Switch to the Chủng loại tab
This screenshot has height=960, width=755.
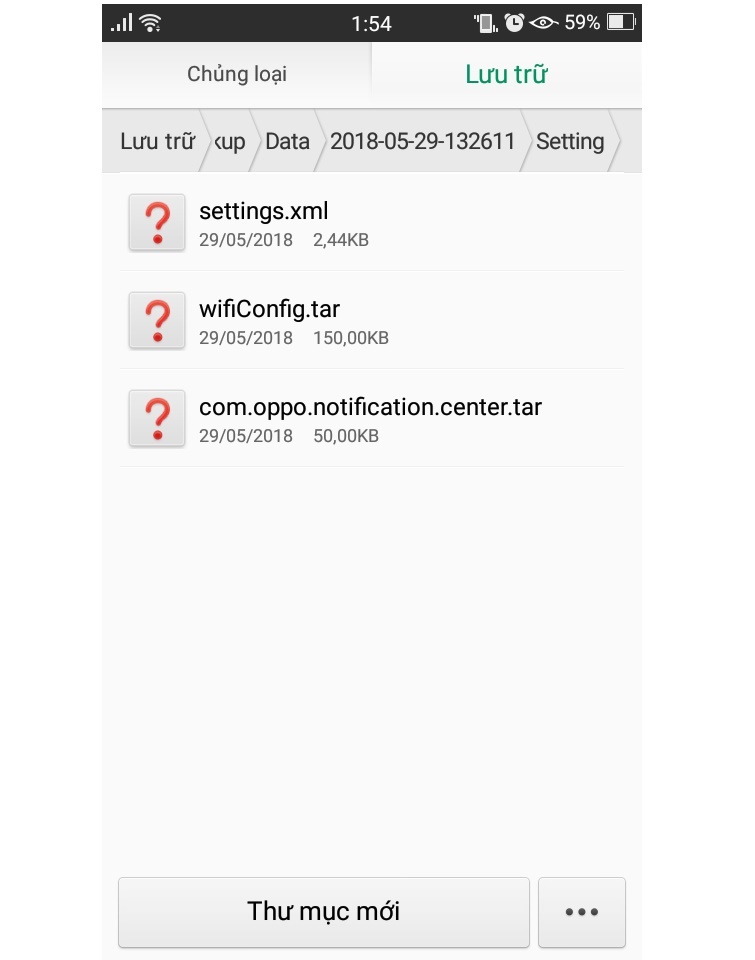[237, 74]
